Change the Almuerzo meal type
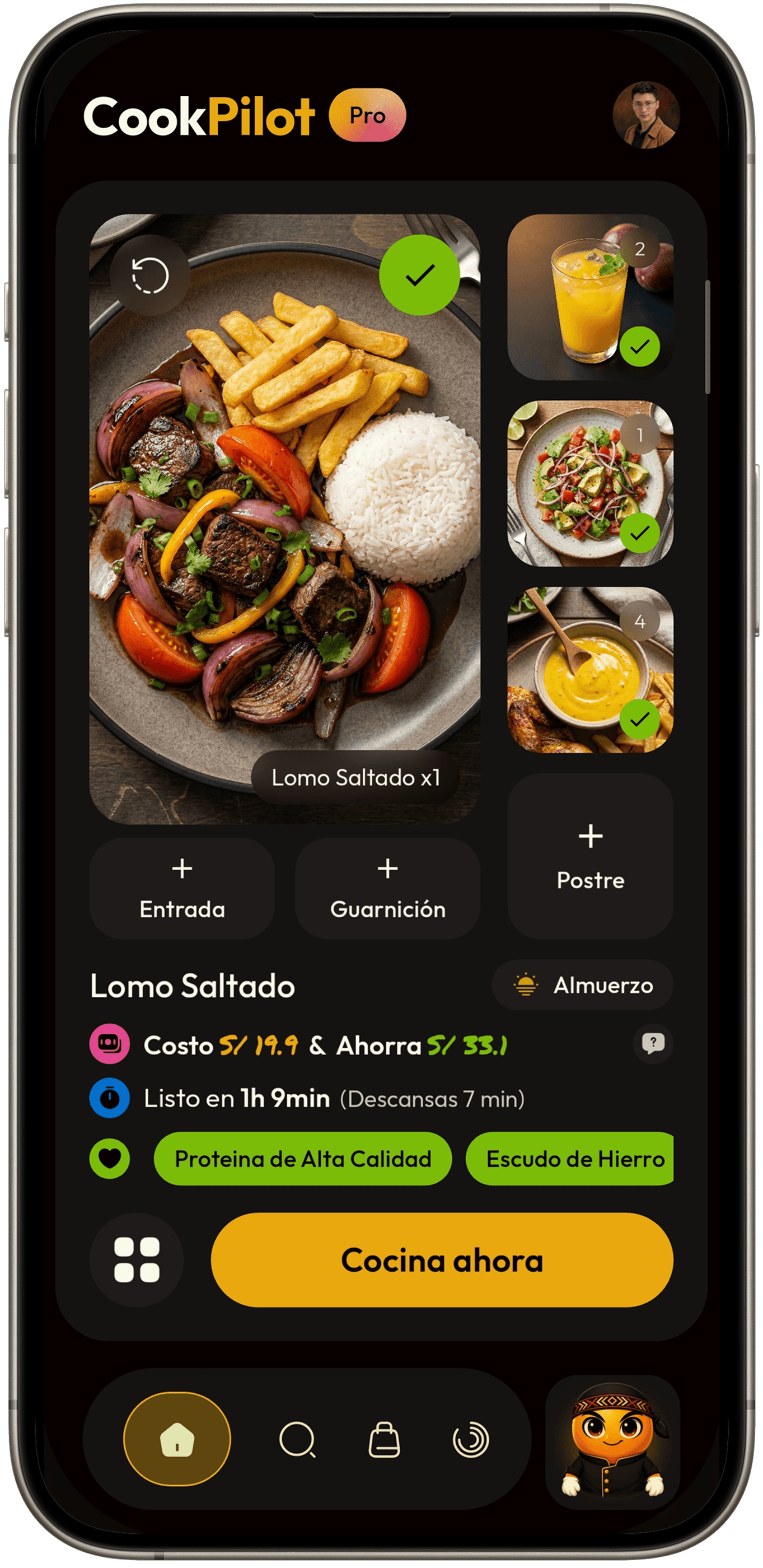 click(582, 985)
